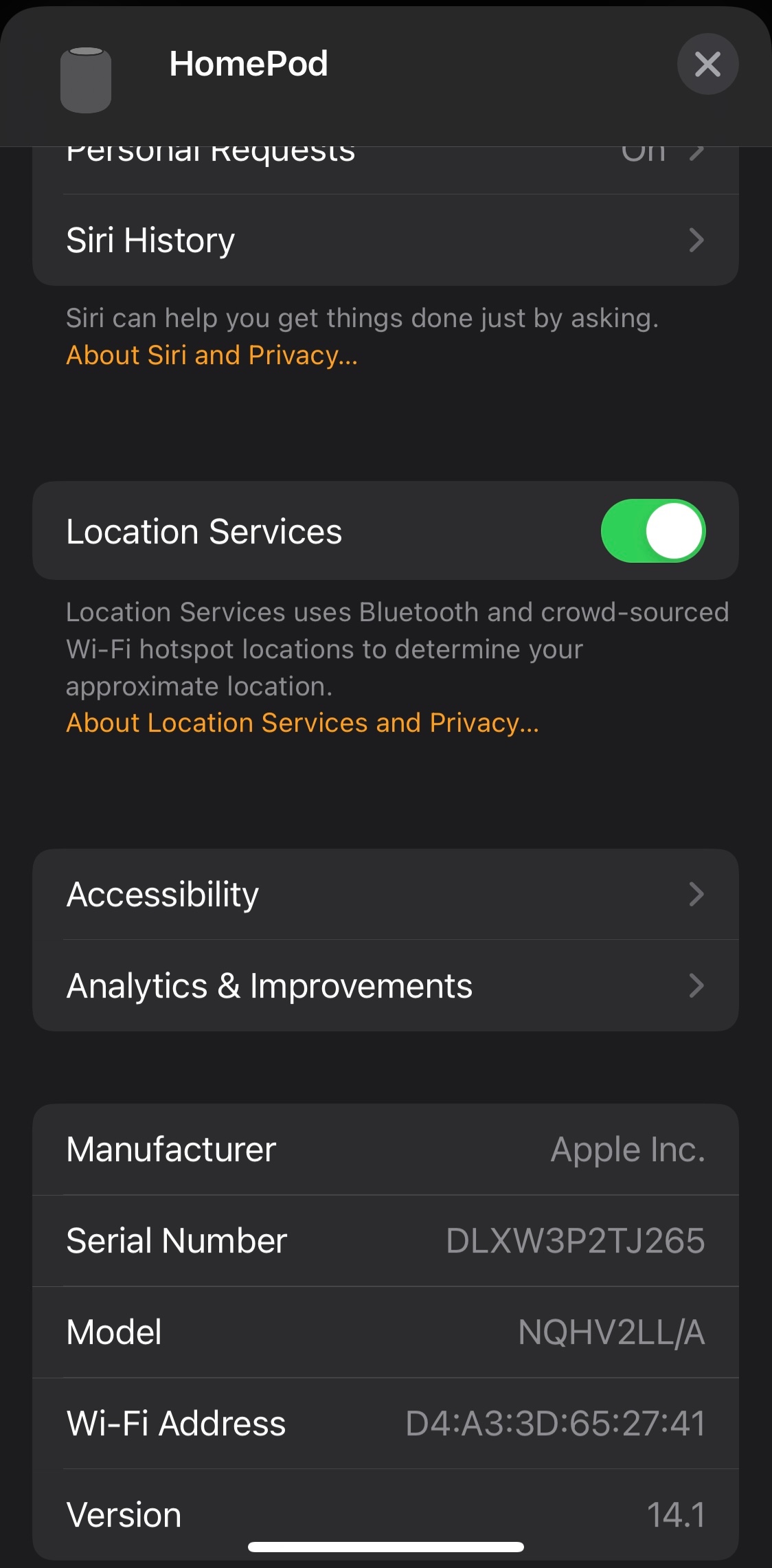Open Siri History
Image resolution: width=772 pixels, height=1568 pixels.
pos(385,240)
